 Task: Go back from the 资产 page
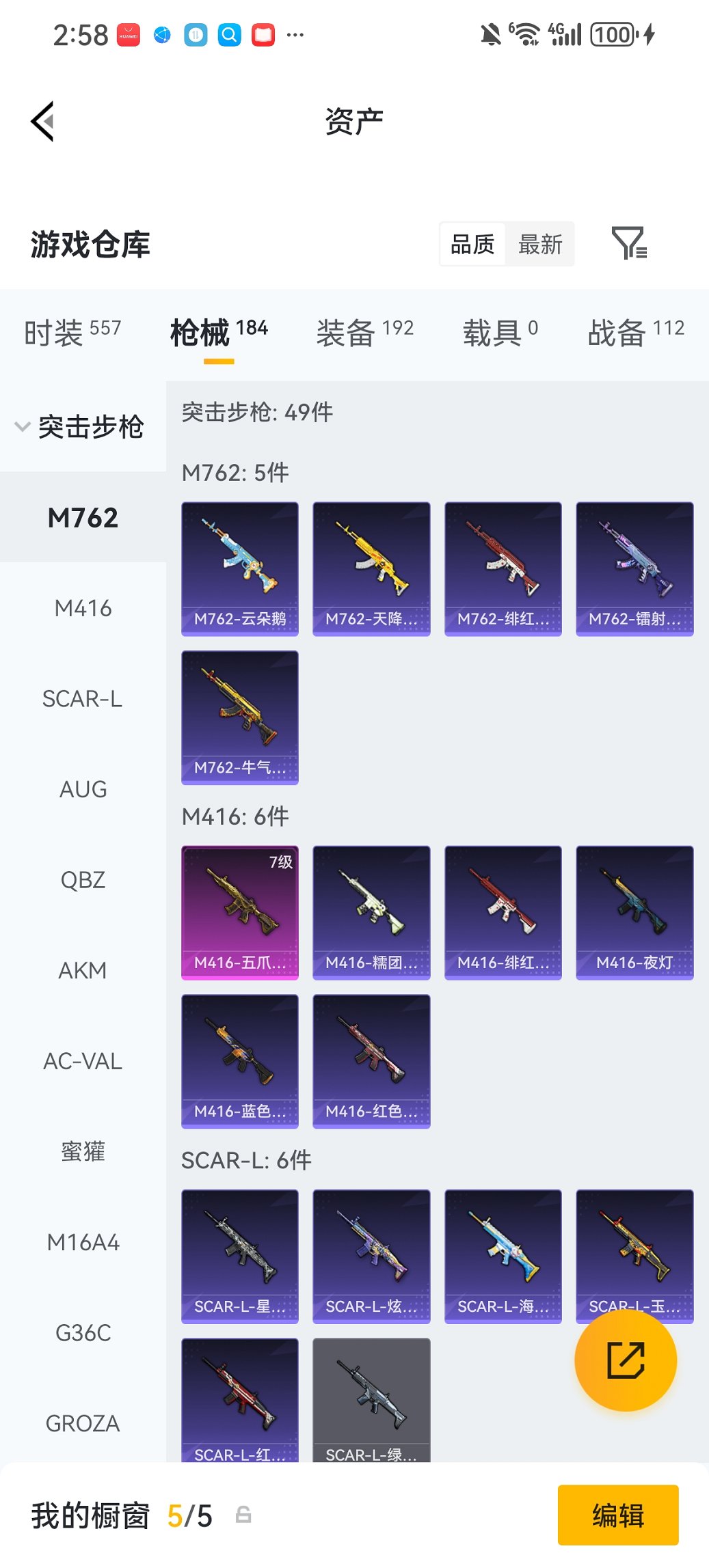42,122
